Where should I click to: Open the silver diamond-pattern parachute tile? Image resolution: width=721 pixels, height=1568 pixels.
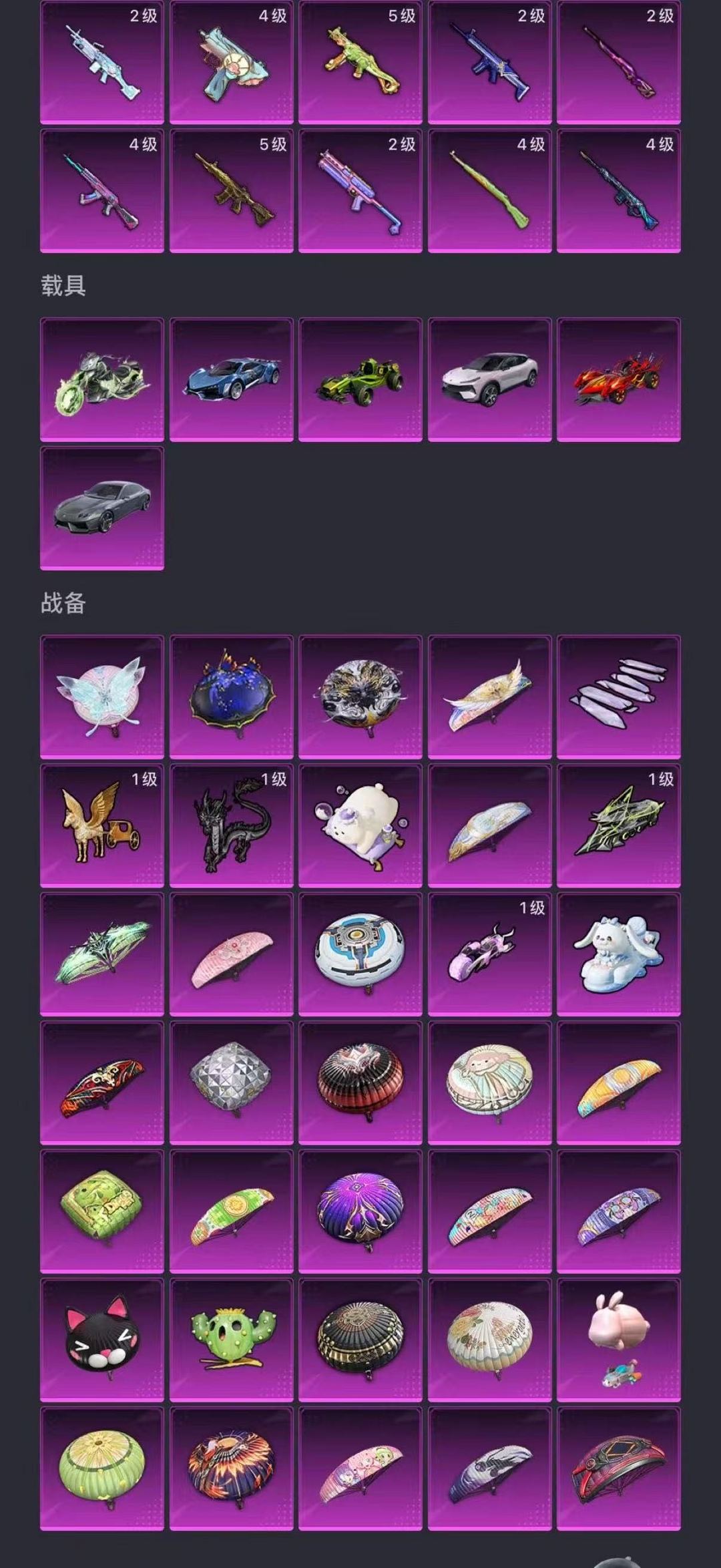click(x=232, y=1083)
